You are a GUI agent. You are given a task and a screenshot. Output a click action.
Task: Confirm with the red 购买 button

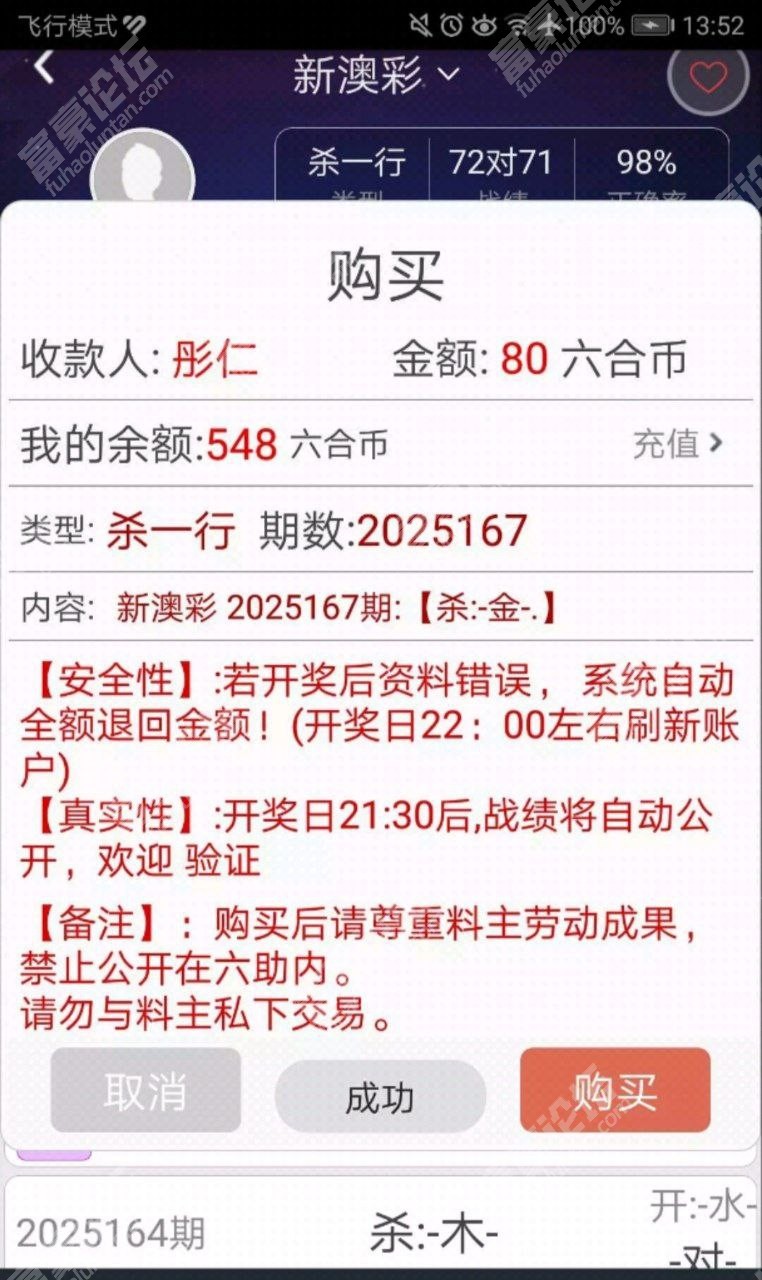click(x=615, y=1091)
